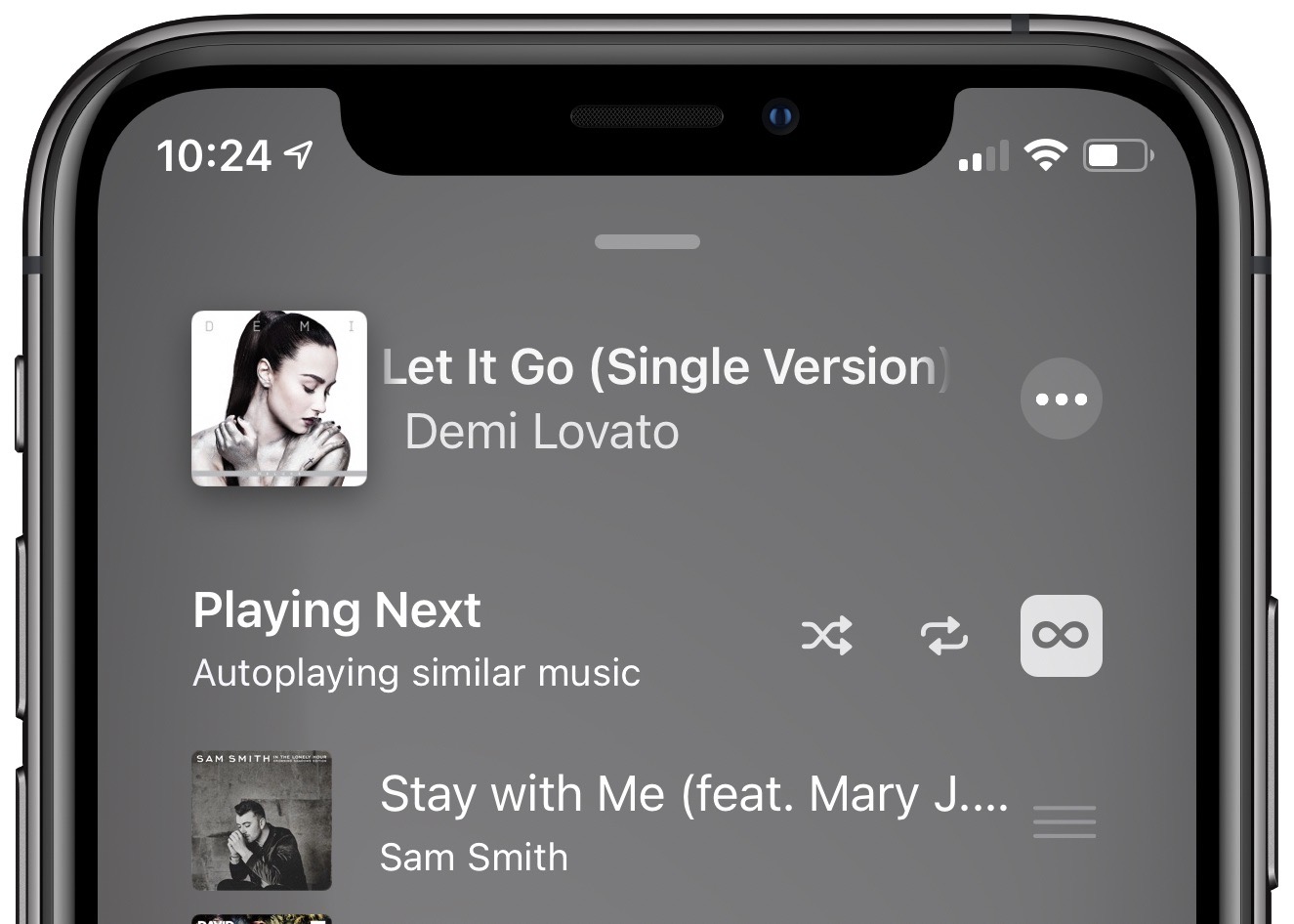The image size is (1294, 924).
Task: Open the more options menu for Let It Go
Action: pos(1061,399)
